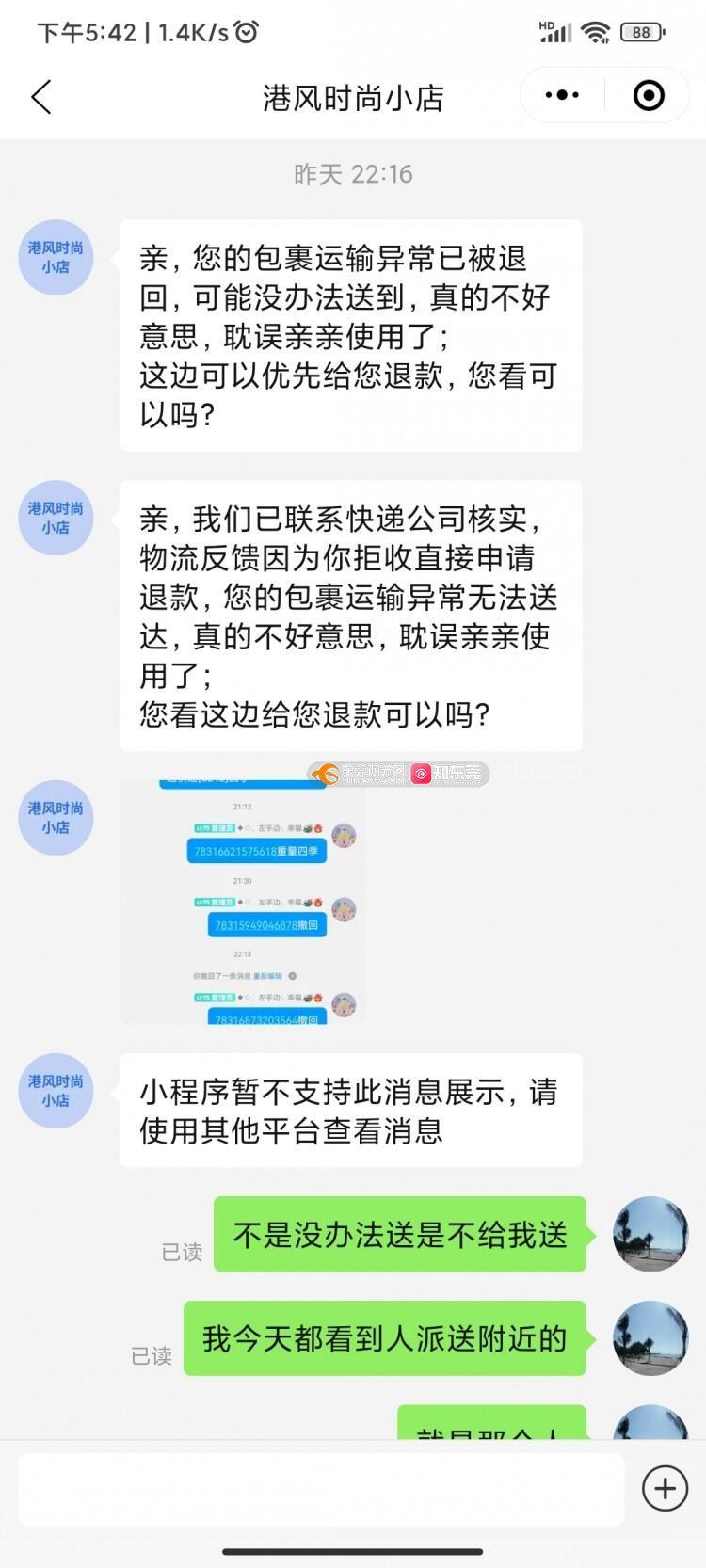Focus the message input field
This screenshot has height=1568, width=706.
click(x=320, y=1489)
